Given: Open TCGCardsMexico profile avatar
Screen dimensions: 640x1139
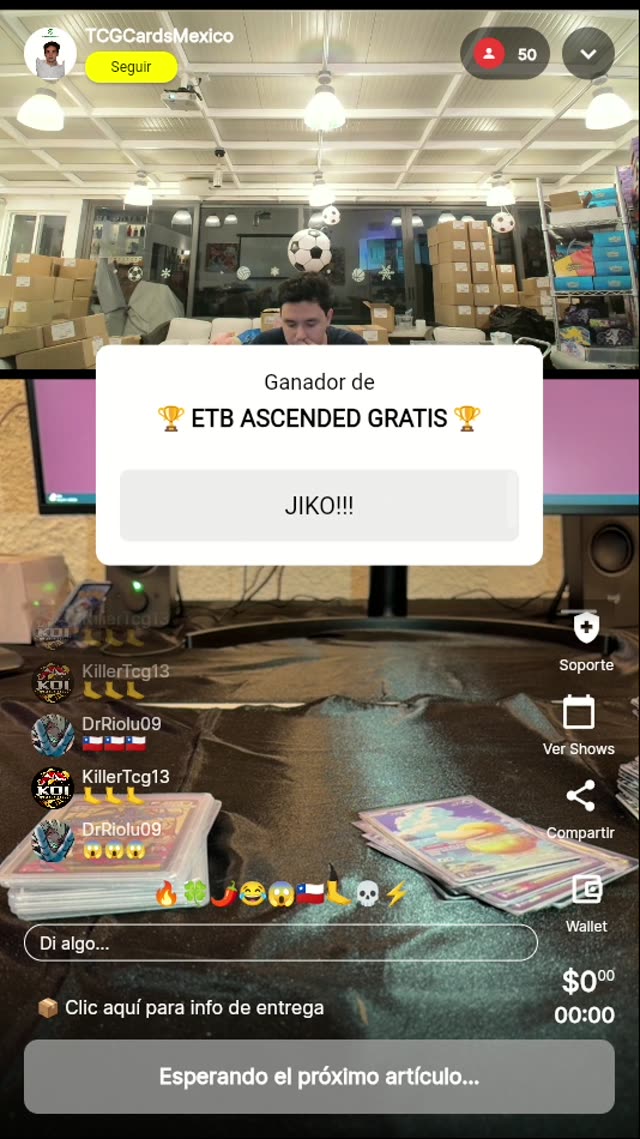Looking at the screenshot, I should coord(50,53).
